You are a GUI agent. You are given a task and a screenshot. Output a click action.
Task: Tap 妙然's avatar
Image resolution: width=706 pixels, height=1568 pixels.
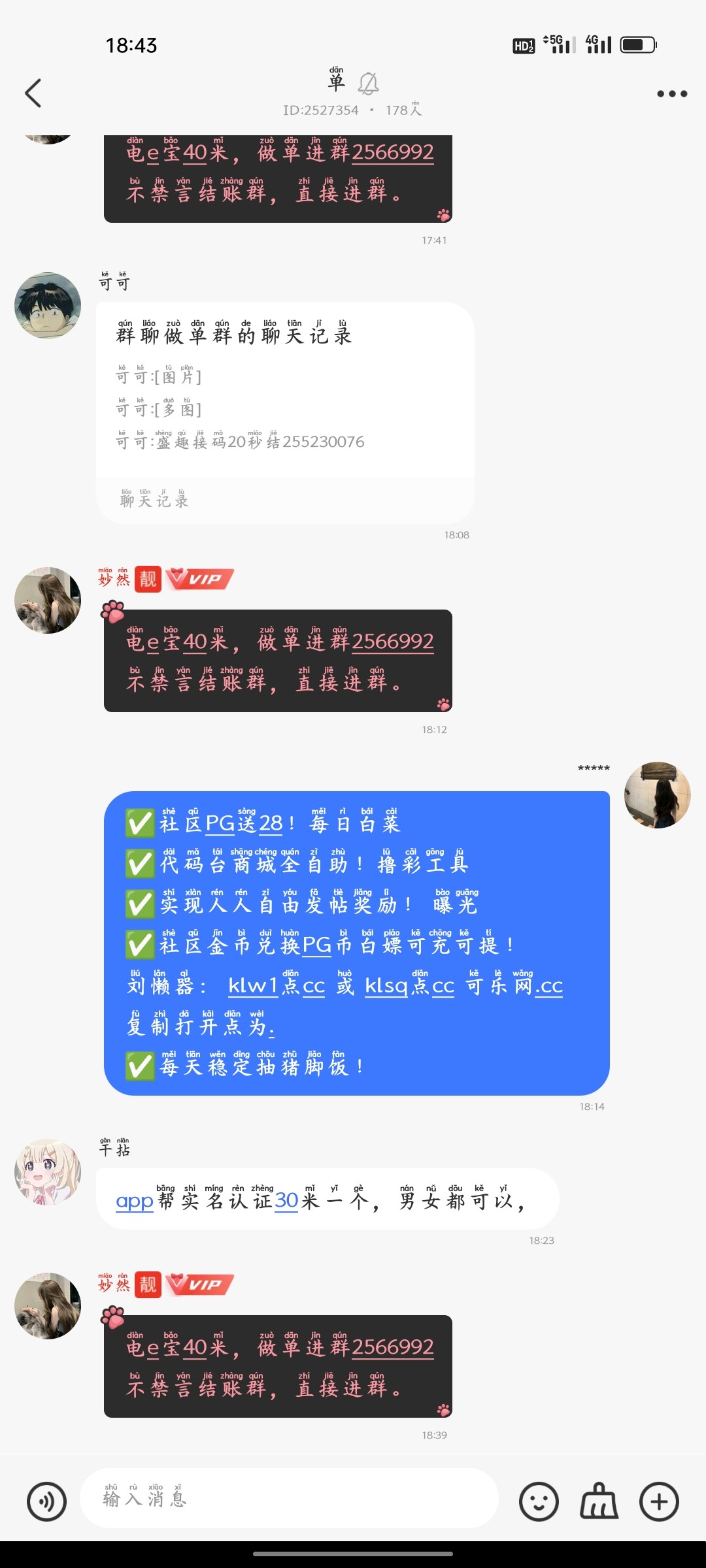coord(47,601)
